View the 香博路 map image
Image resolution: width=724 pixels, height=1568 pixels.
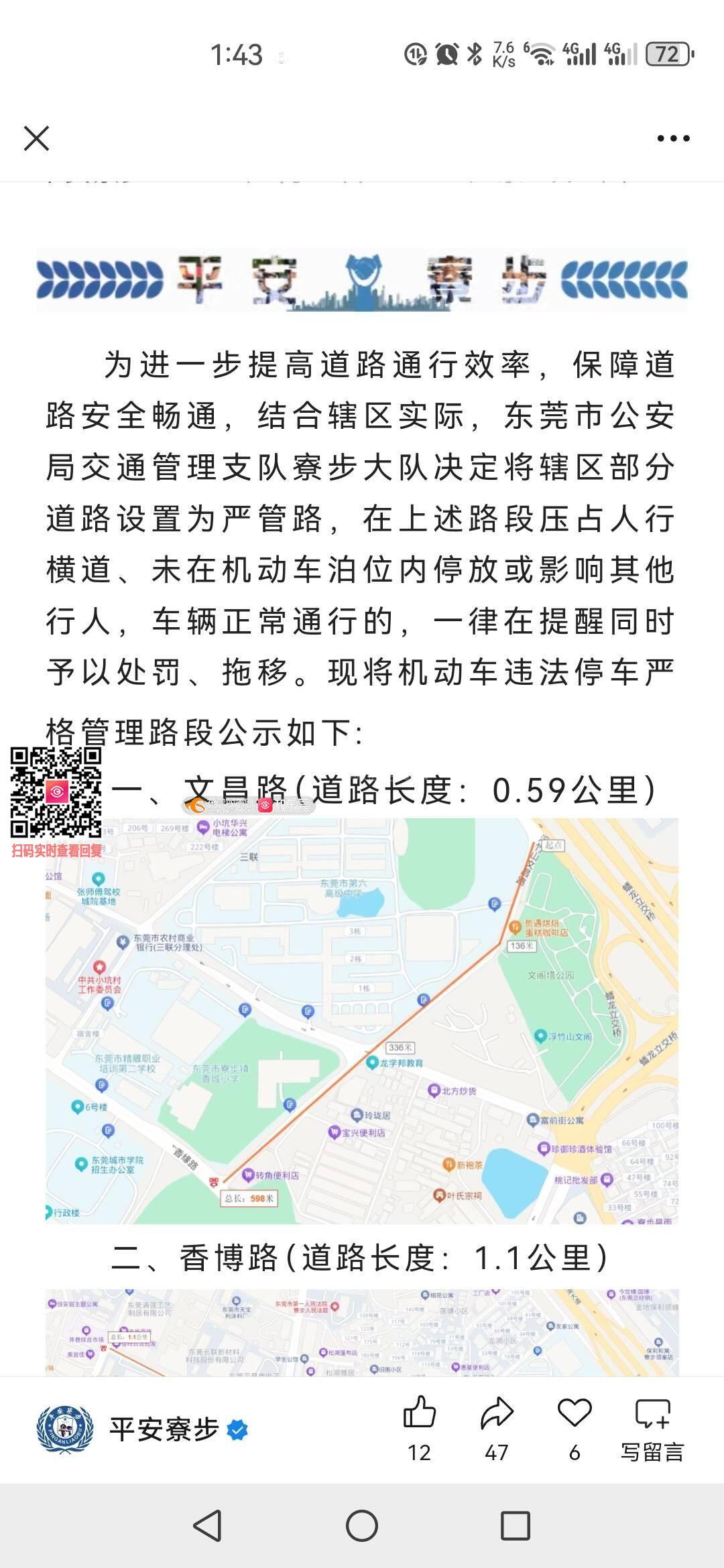(362, 1332)
